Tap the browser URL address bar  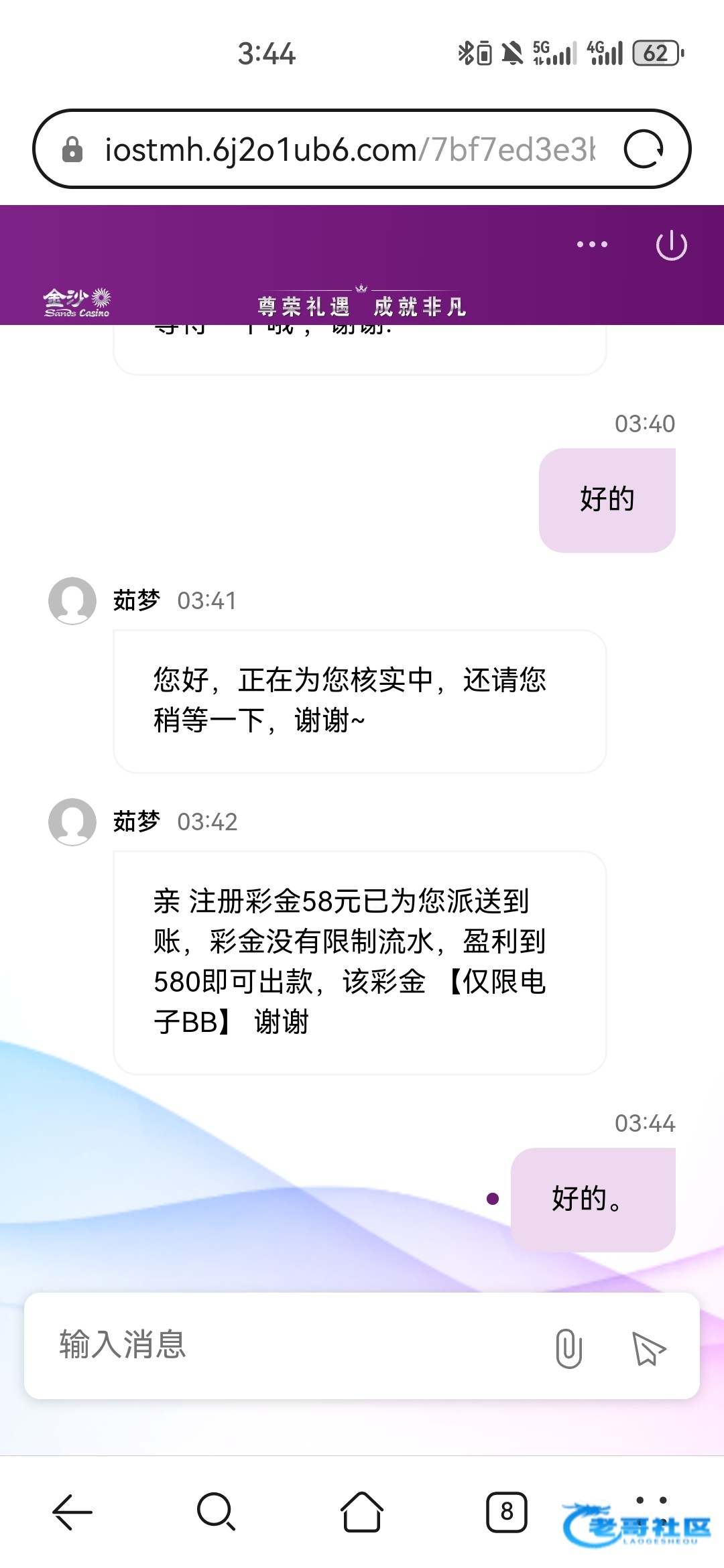[x=349, y=149]
